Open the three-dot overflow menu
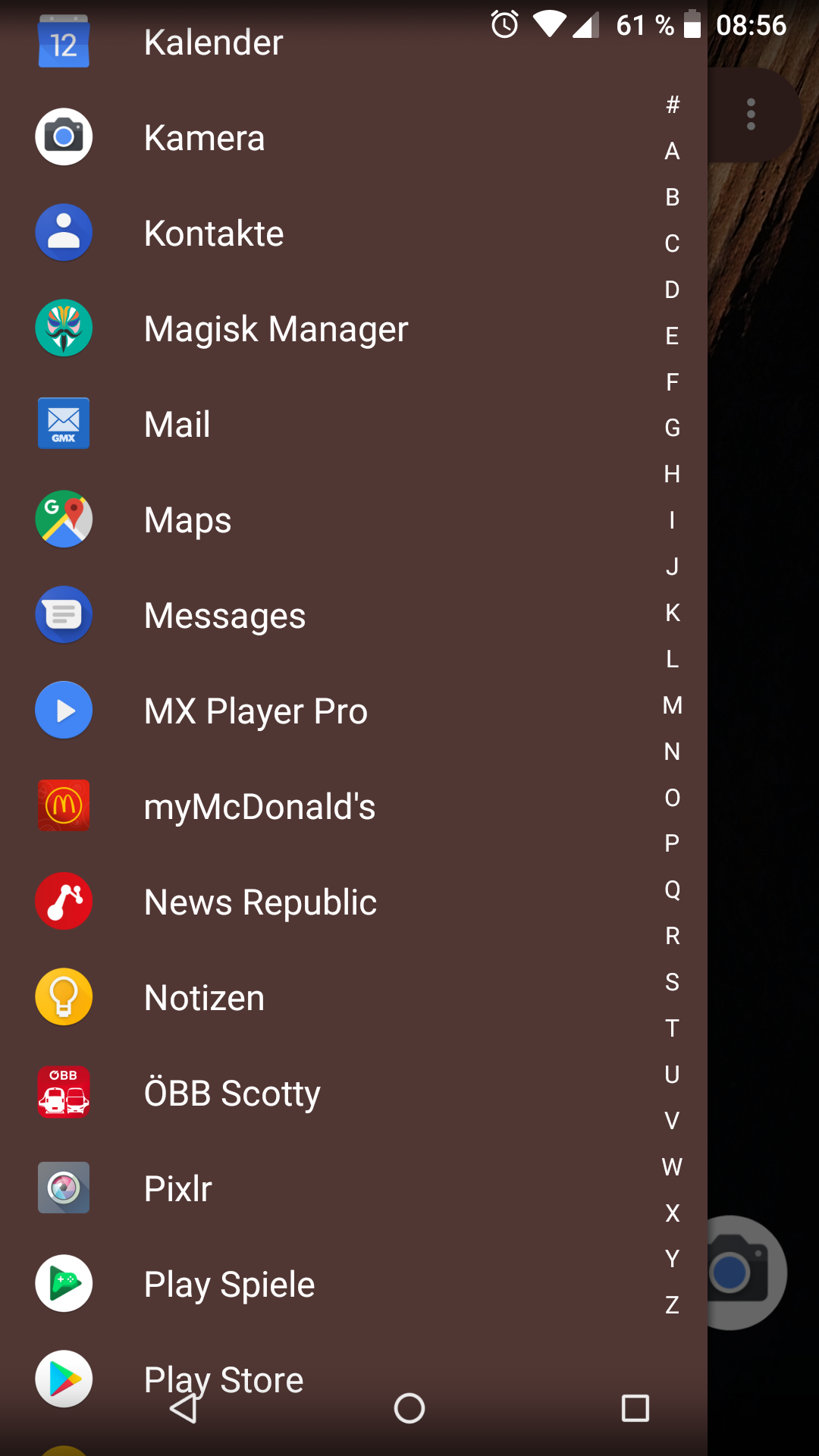This screenshot has width=819, height=1456. (751, 115)
